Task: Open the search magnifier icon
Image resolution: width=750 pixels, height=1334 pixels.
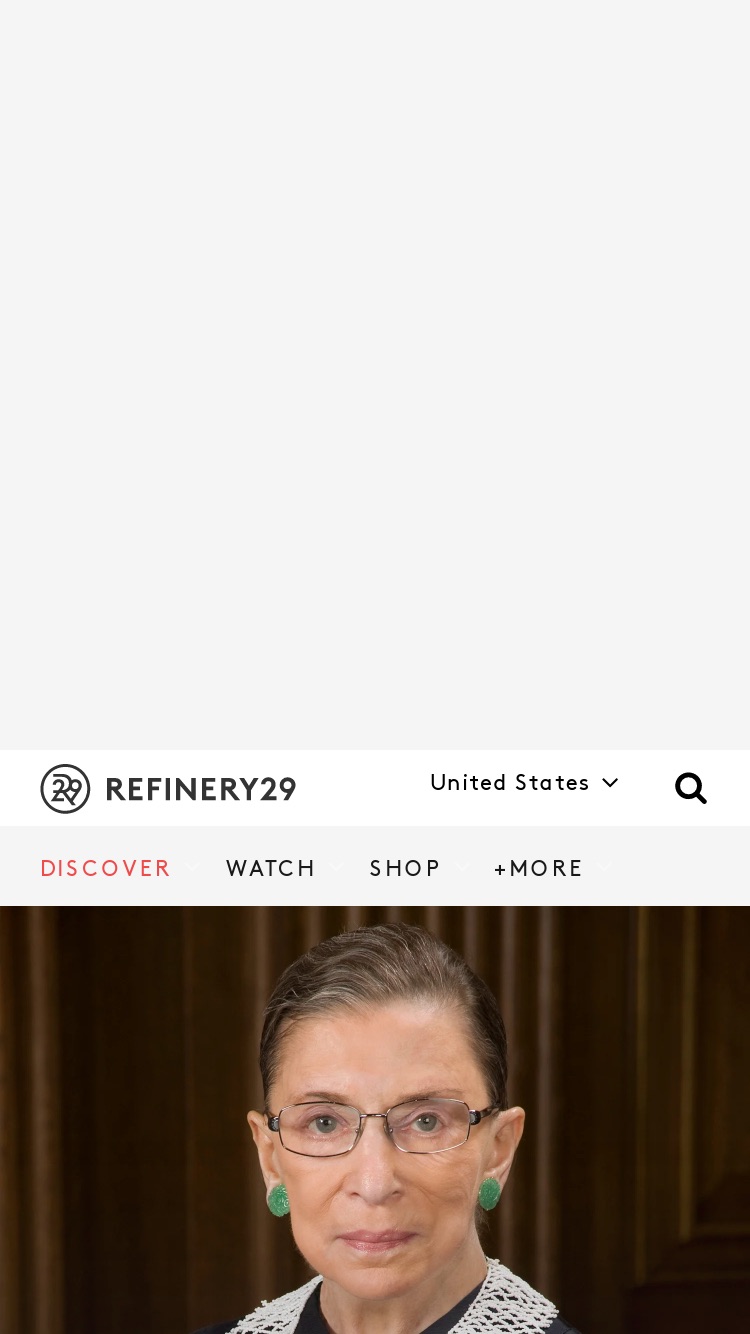Action: (691, 788)
